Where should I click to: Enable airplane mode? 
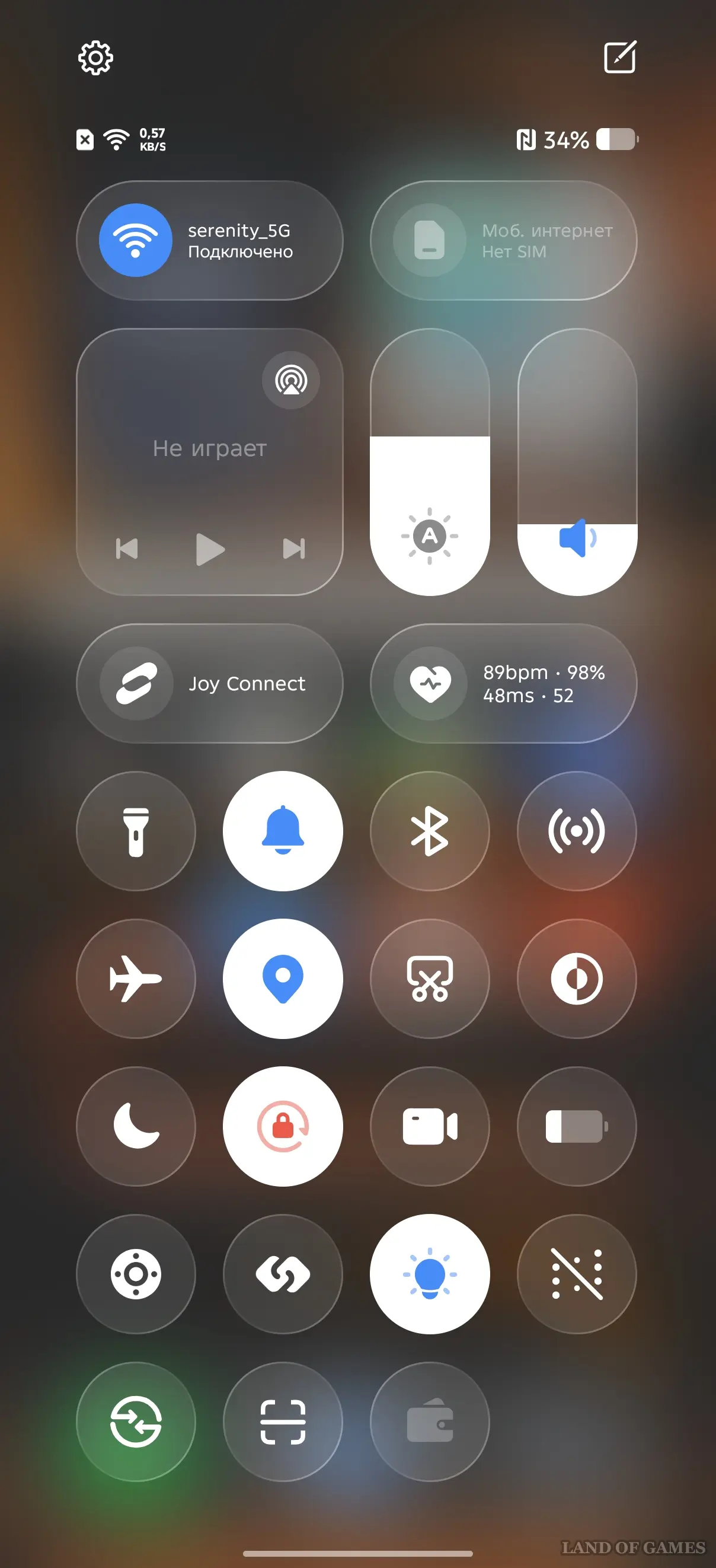[x=136, y=978]
